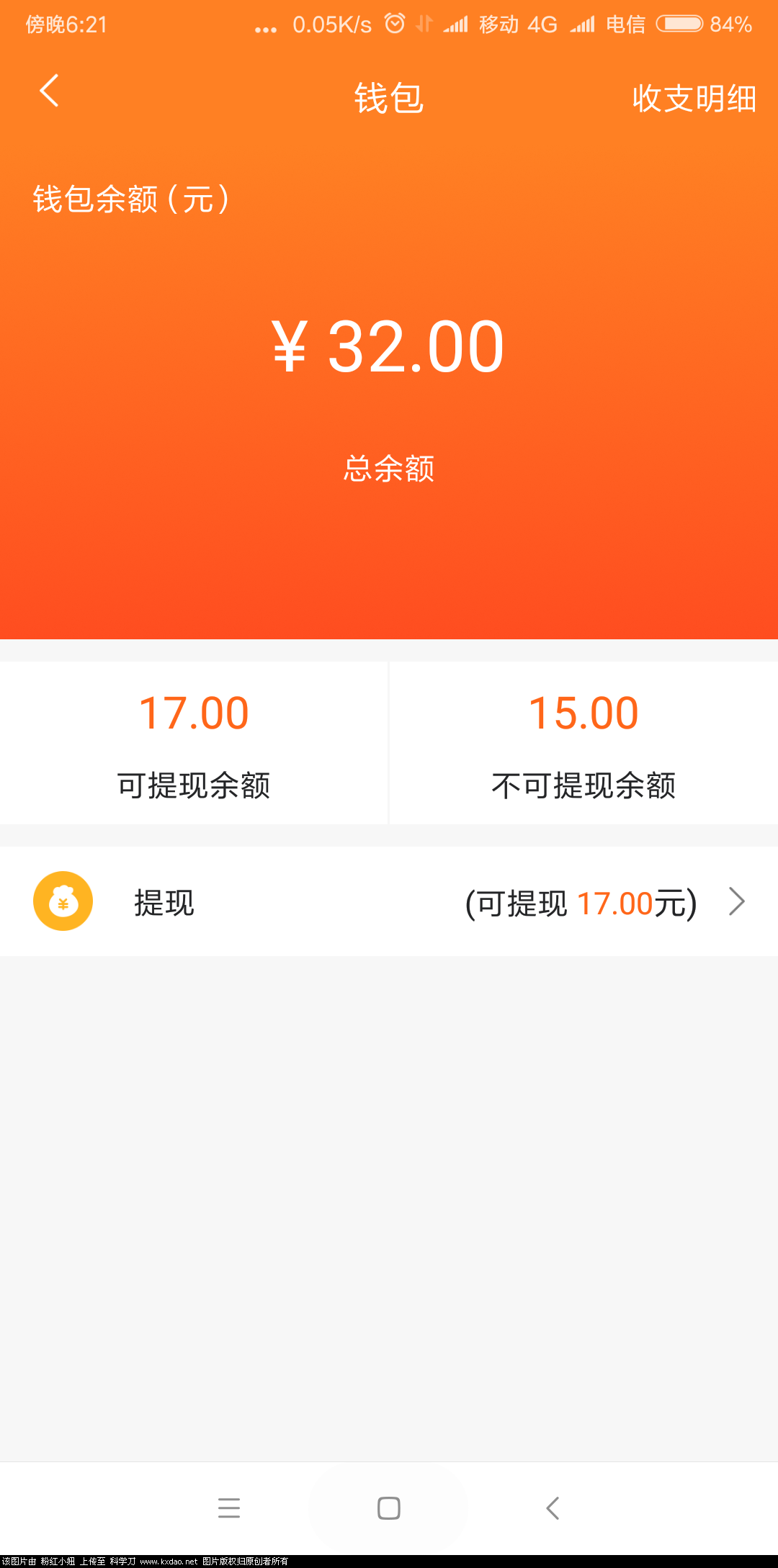The image size is (778, 1568).
Task: Tap the system home button
Action: tap(389, 1508)
